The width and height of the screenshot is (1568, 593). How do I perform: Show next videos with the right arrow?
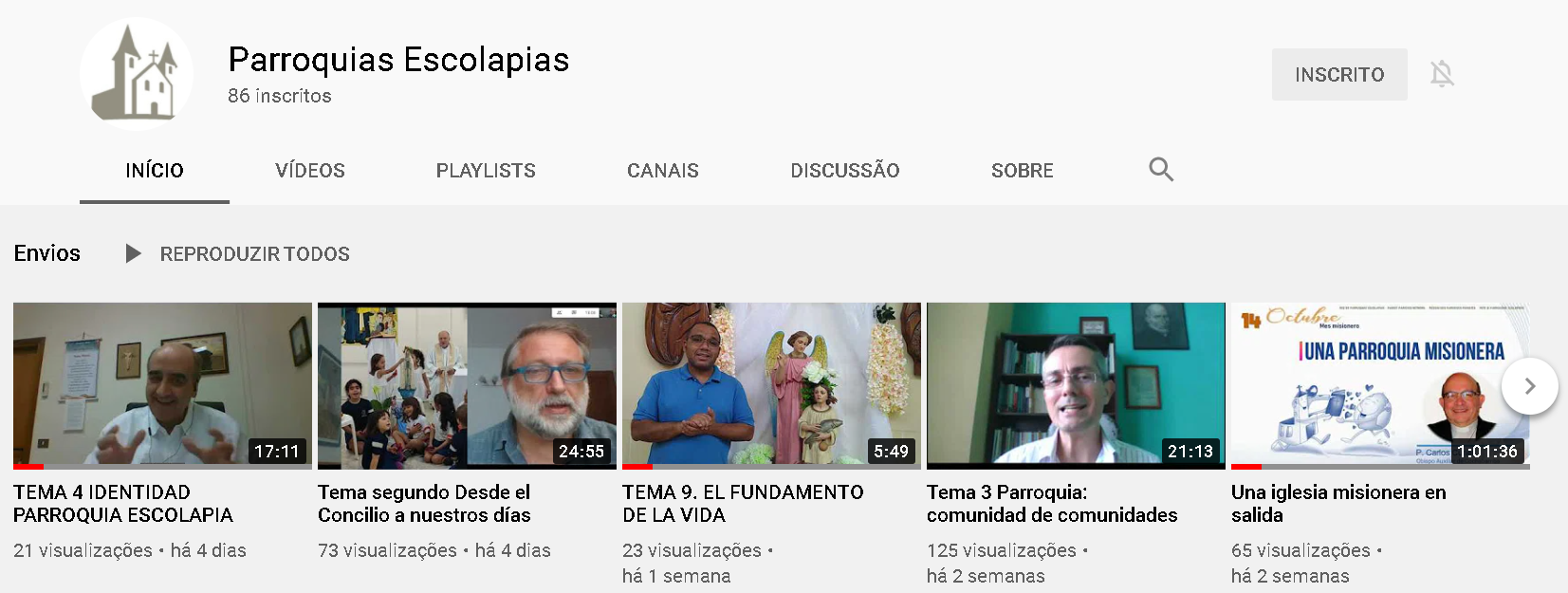tap(1529, 386)
